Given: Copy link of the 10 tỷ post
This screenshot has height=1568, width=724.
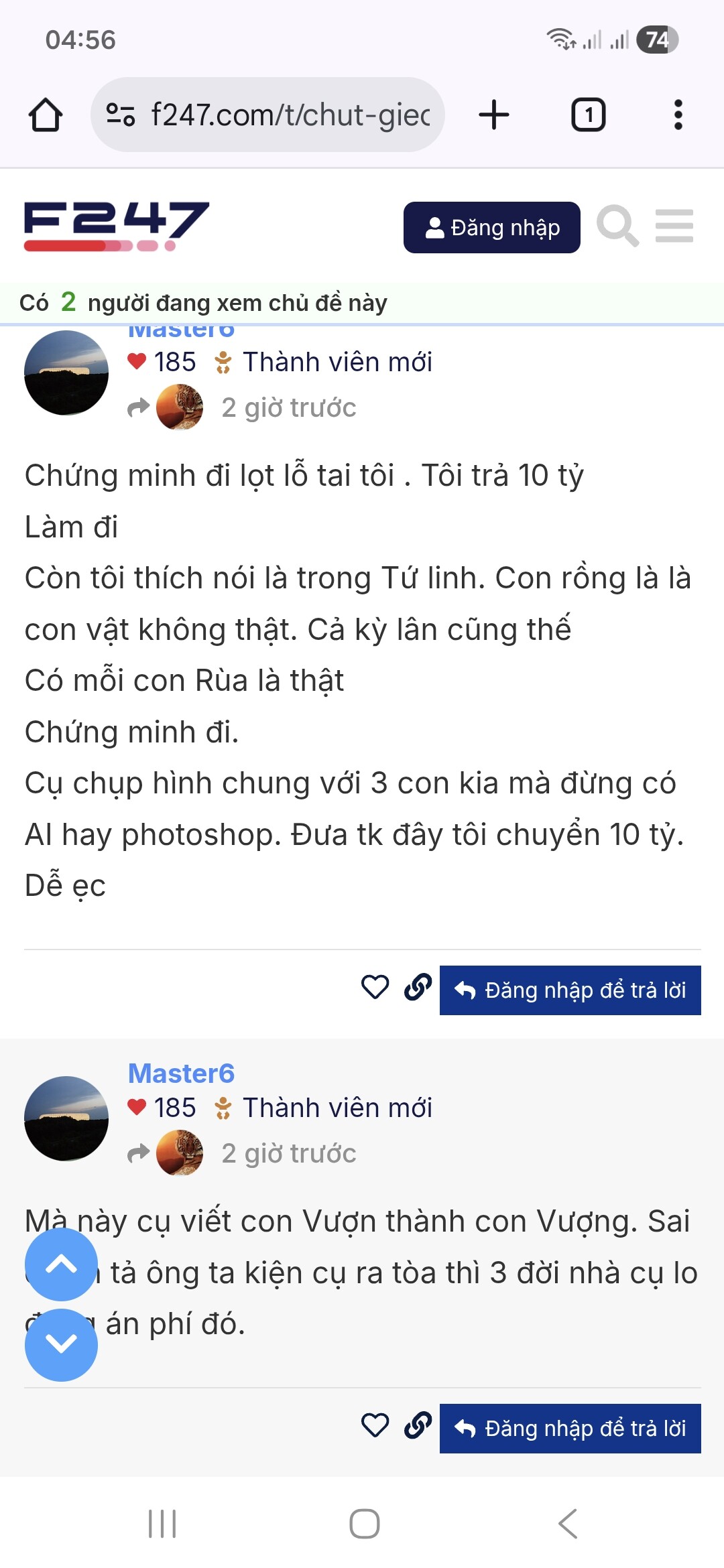Looking at the screenshot, I should tap(418, 987).
